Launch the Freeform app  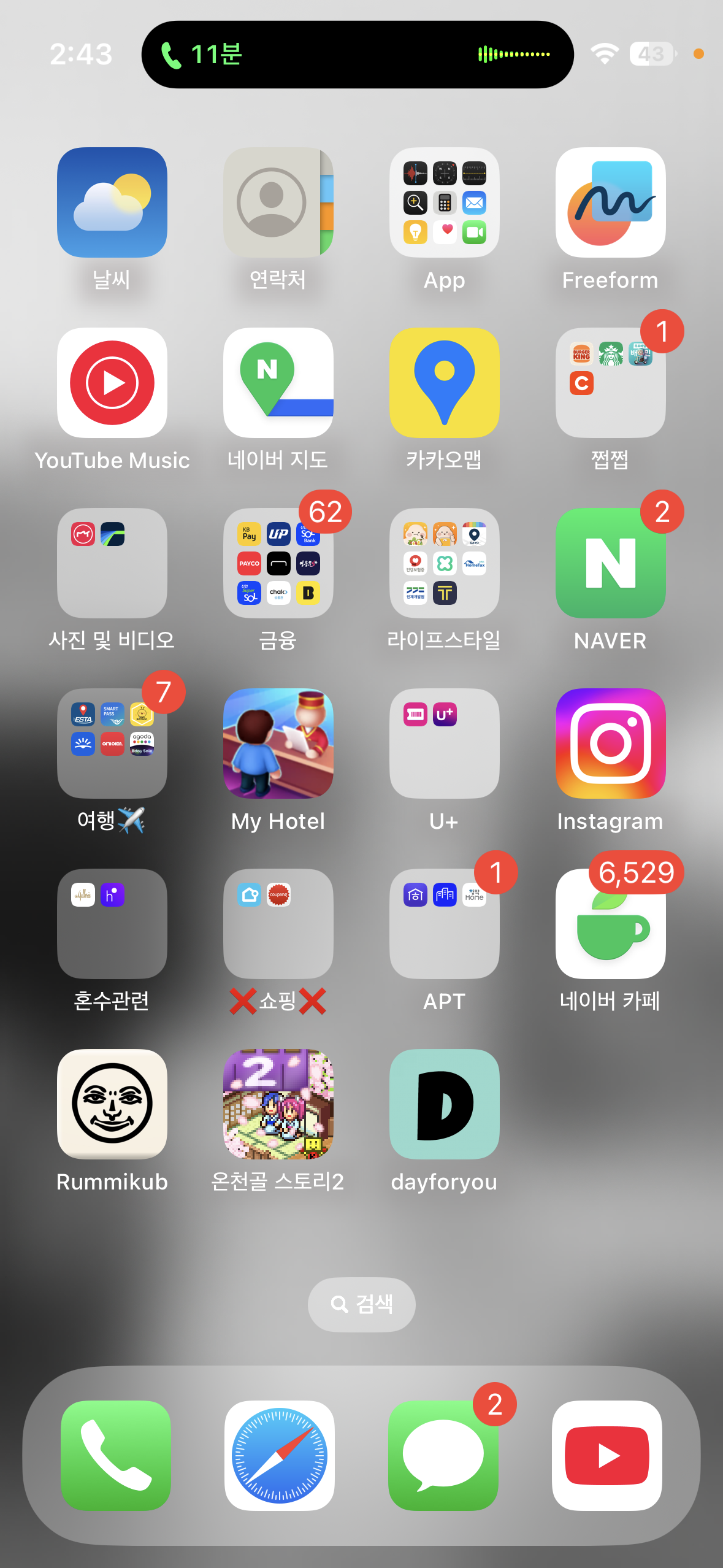pyautogui.click(x=610, y=202)
